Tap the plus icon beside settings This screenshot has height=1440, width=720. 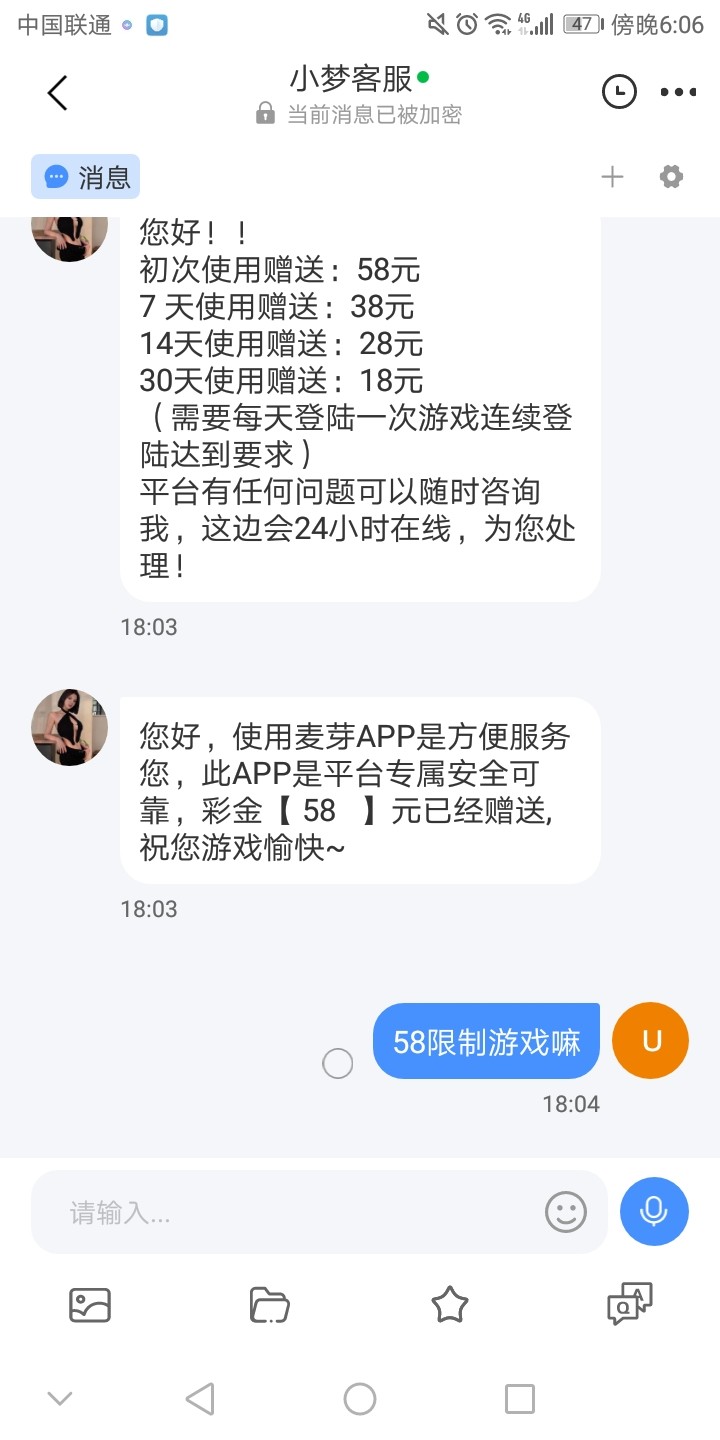point(612,177)
